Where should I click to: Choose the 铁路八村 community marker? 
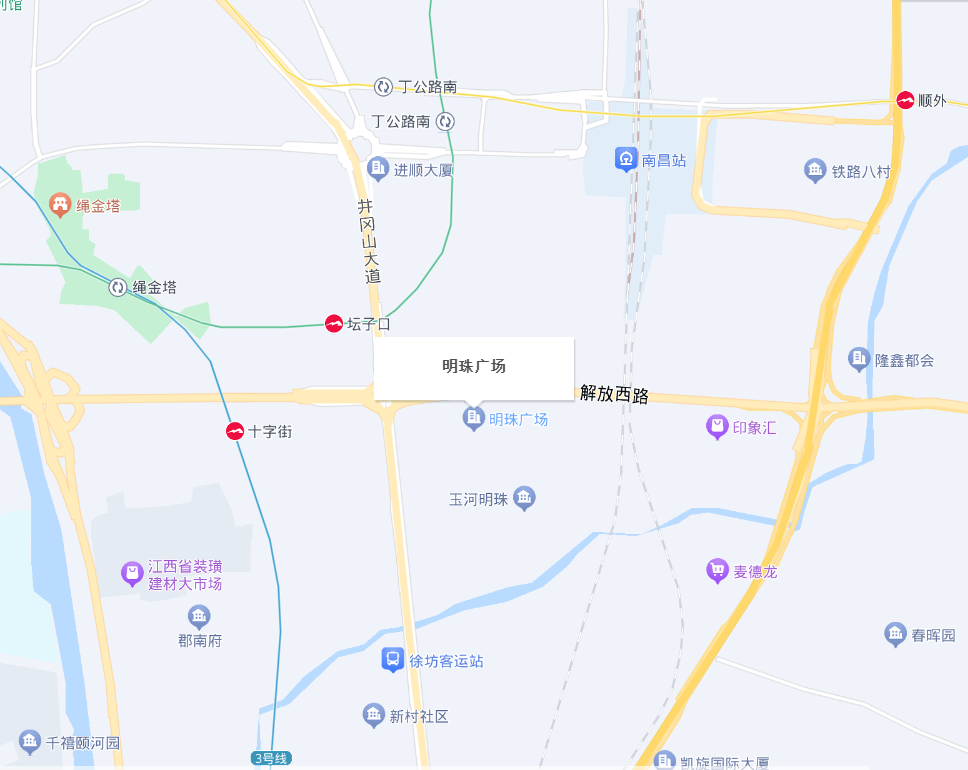(x=816, y=171)
